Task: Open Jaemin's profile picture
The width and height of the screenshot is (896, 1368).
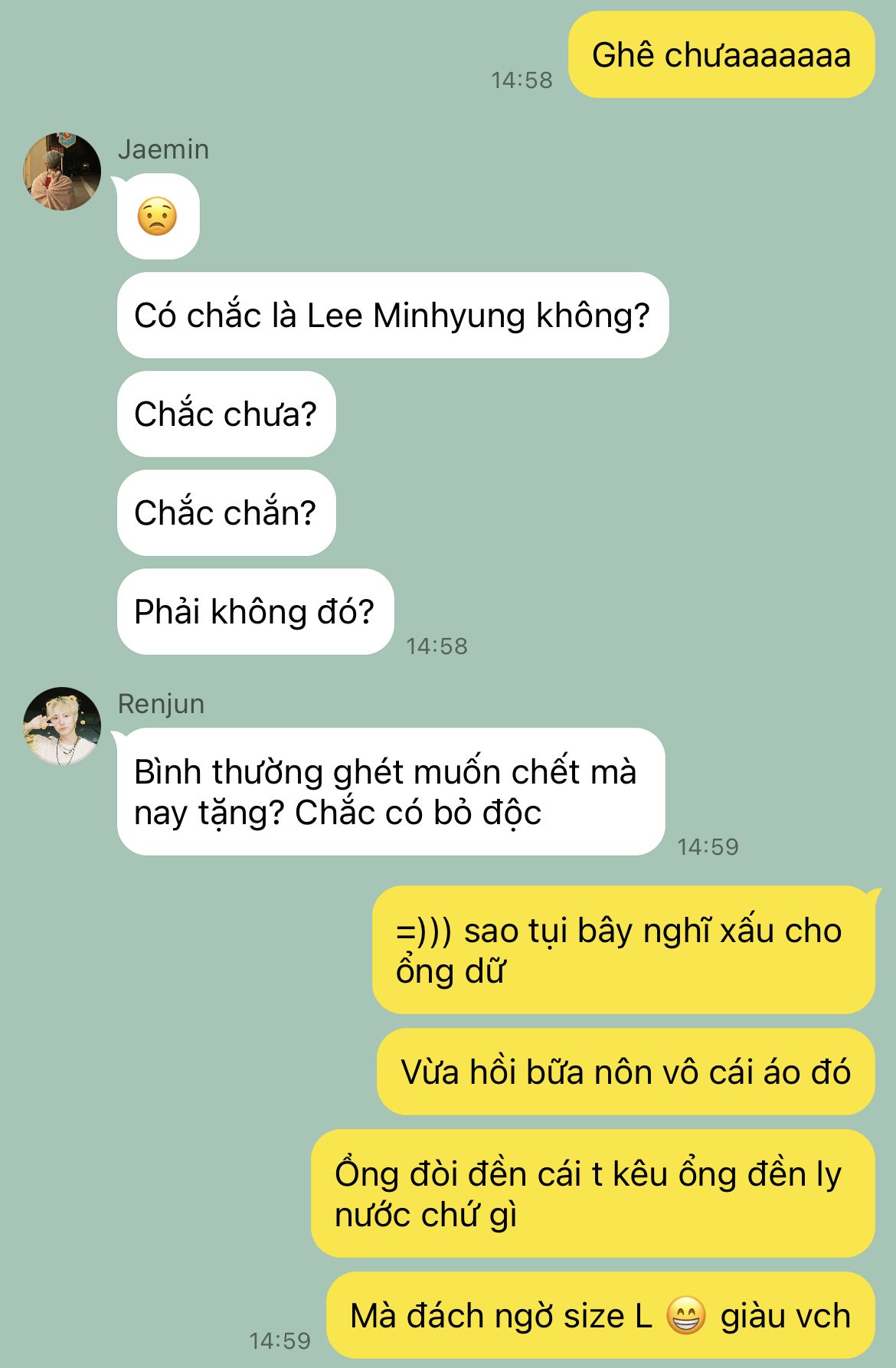Action: click(x=62, y=172)
